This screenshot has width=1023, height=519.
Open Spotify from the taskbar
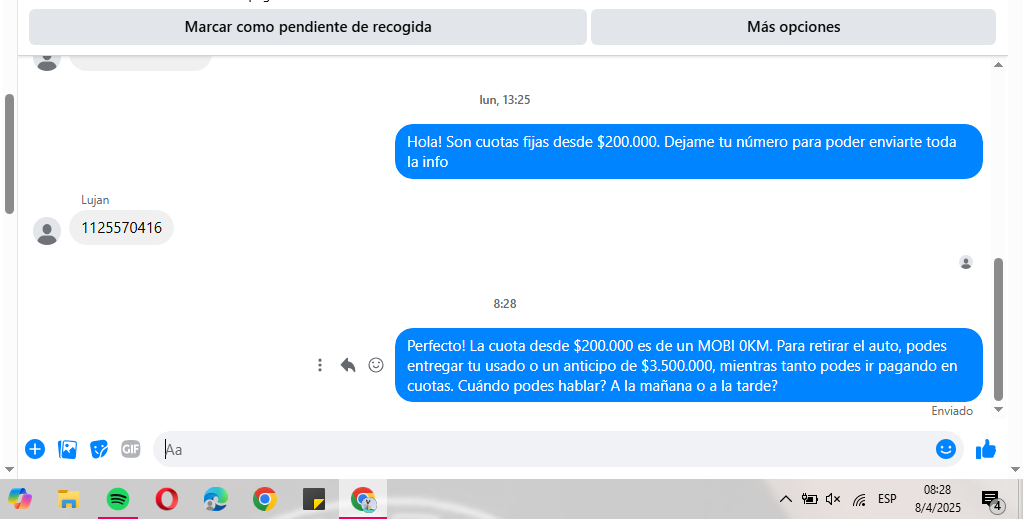coord(117,498)
